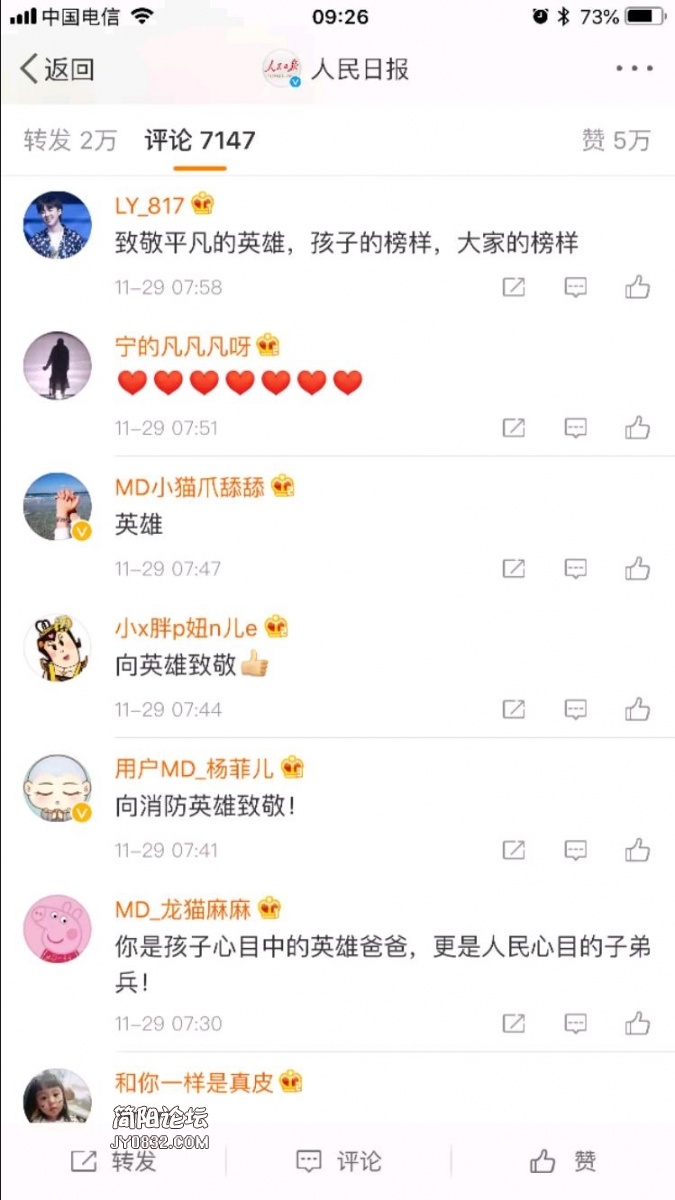Write a comment via bottom 评论 button
Screen dimensions: 675x1200
point(338,1161)
